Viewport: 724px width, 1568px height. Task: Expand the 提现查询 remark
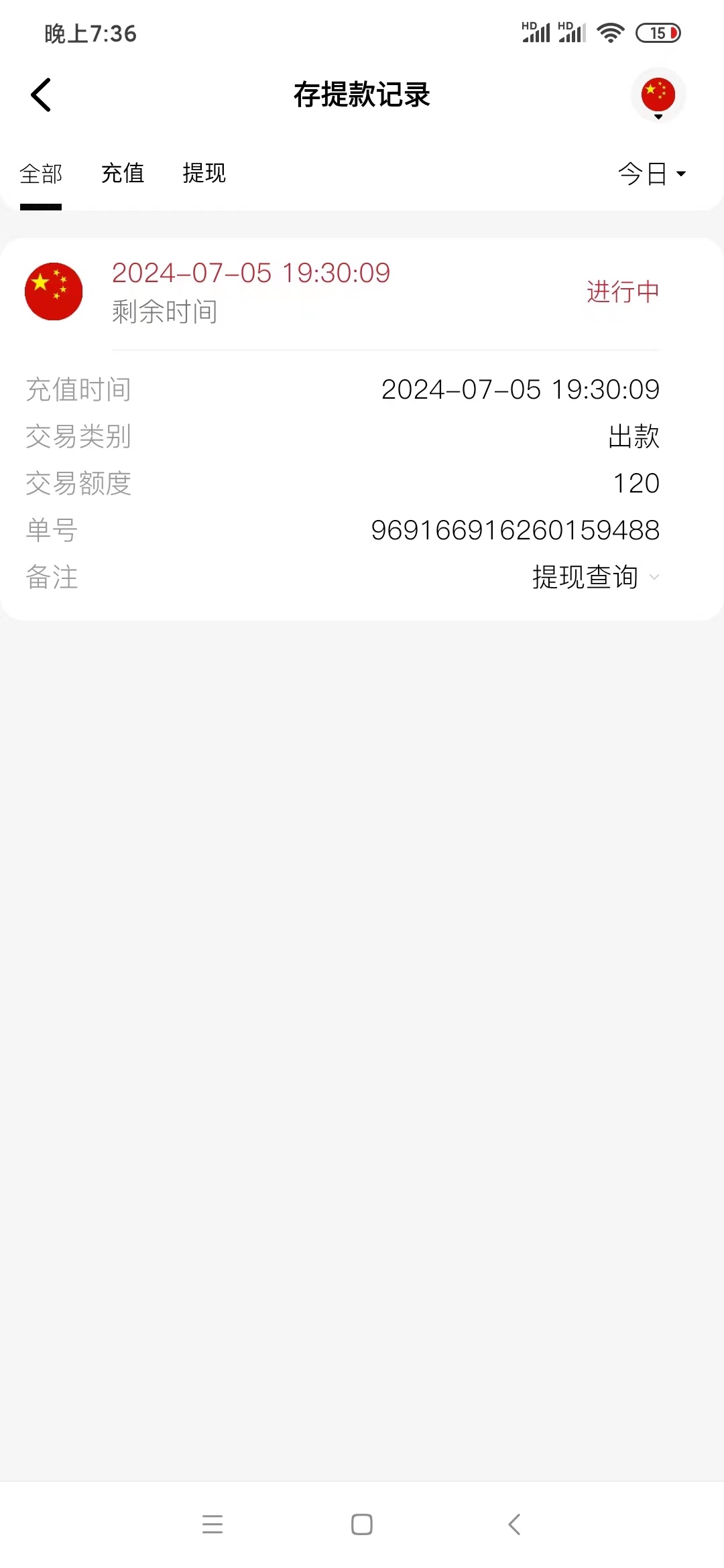click(x=595, y=577)
